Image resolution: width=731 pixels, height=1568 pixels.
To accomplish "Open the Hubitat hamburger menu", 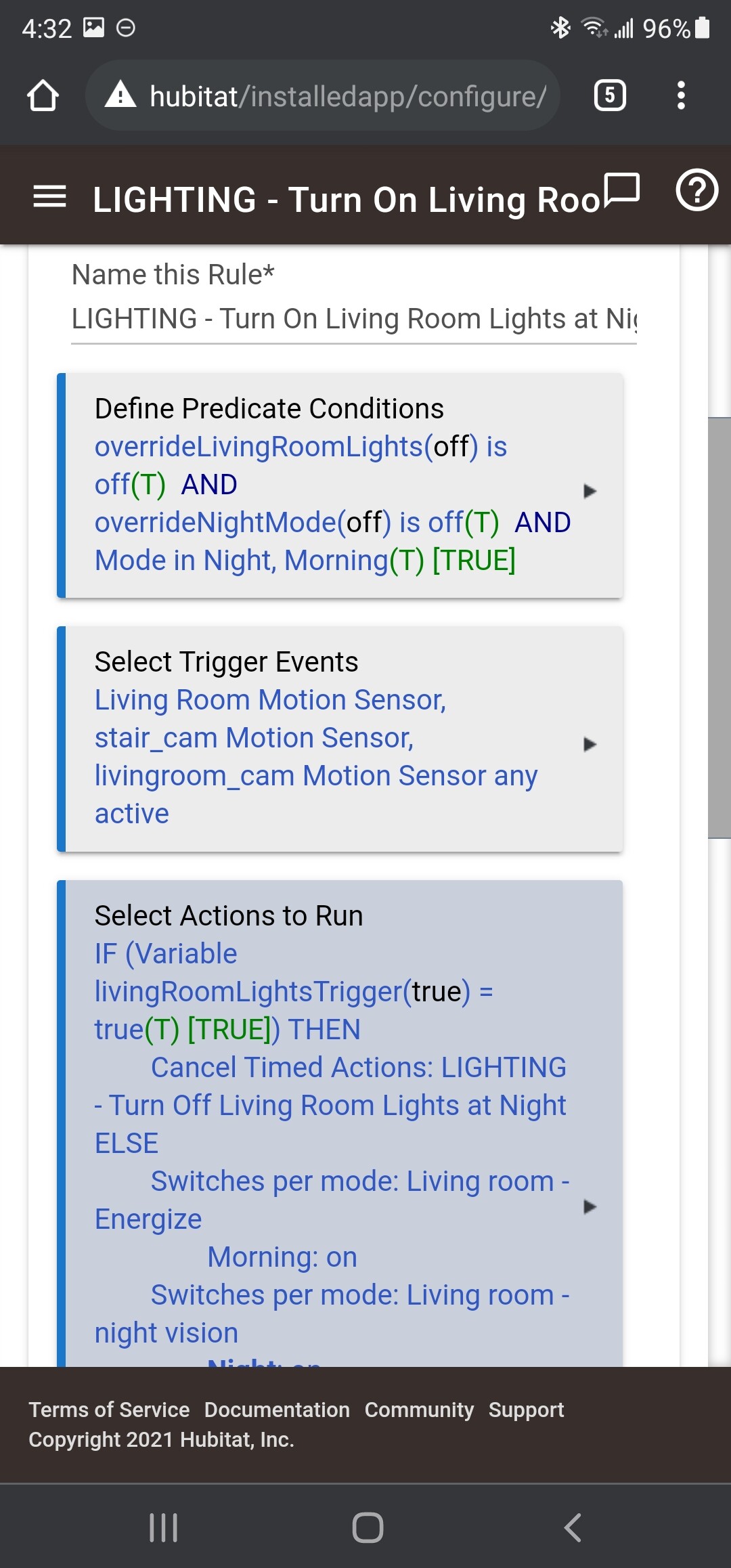I will point(49,197).
